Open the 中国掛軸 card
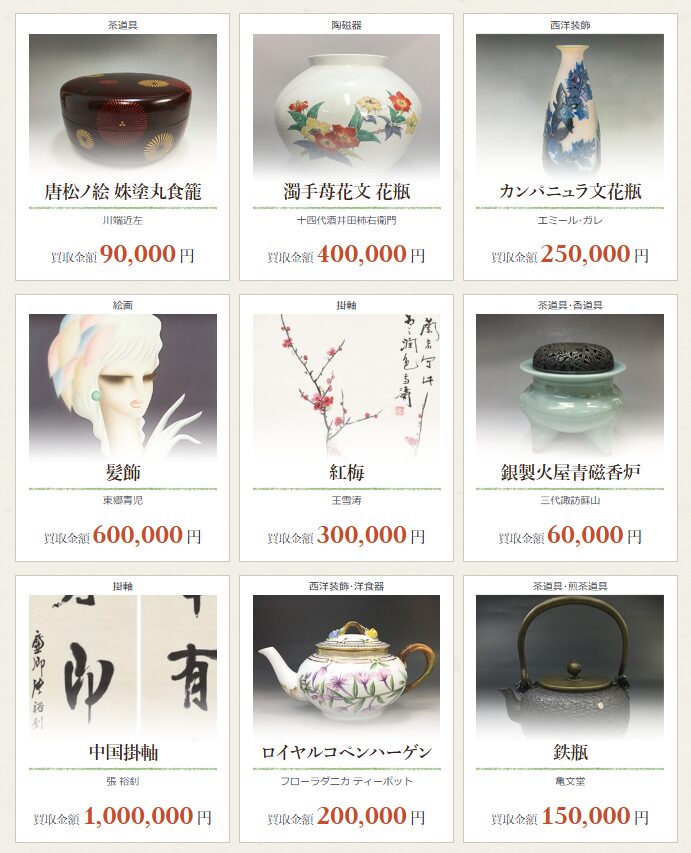The image size is (691, 853). pos(122,708)
